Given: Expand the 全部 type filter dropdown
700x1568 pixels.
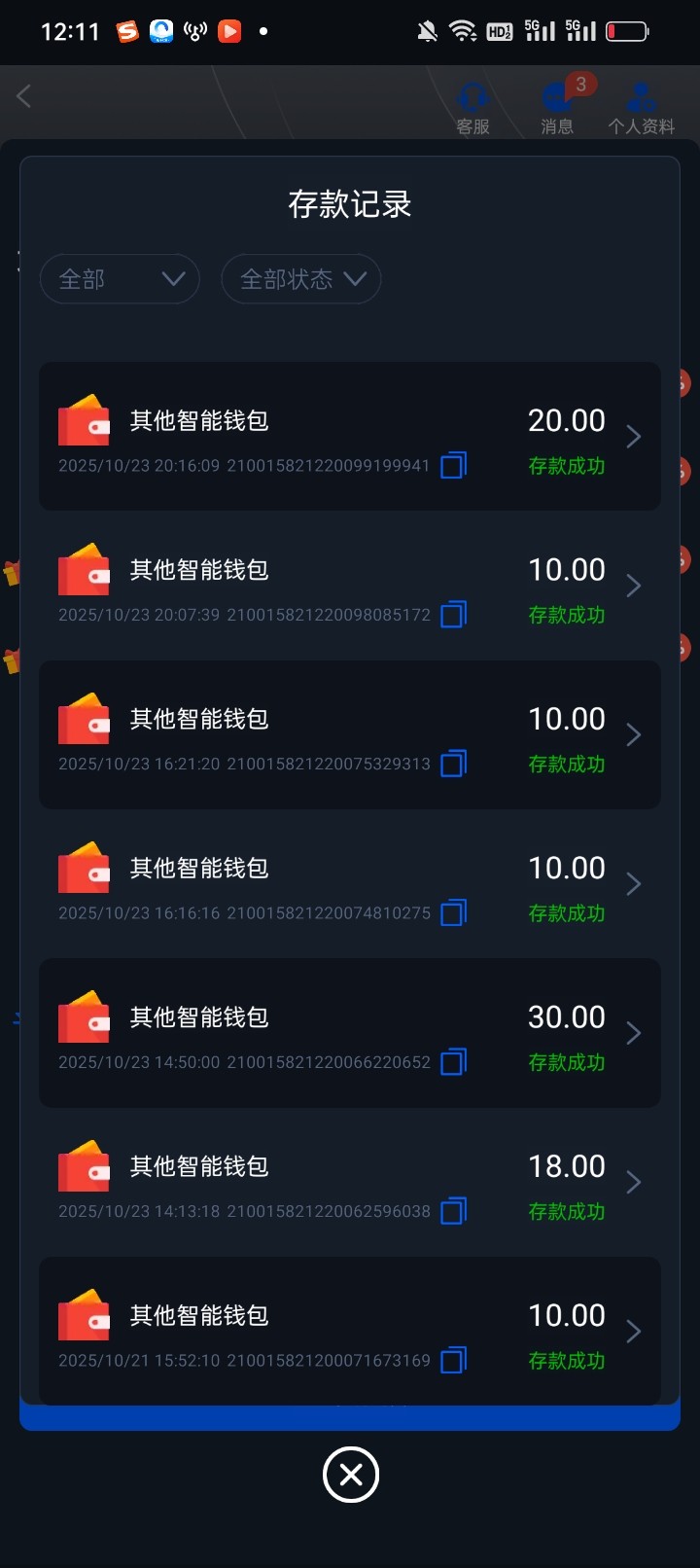Looking at the screenshot, I should click(x=120, y=279).
